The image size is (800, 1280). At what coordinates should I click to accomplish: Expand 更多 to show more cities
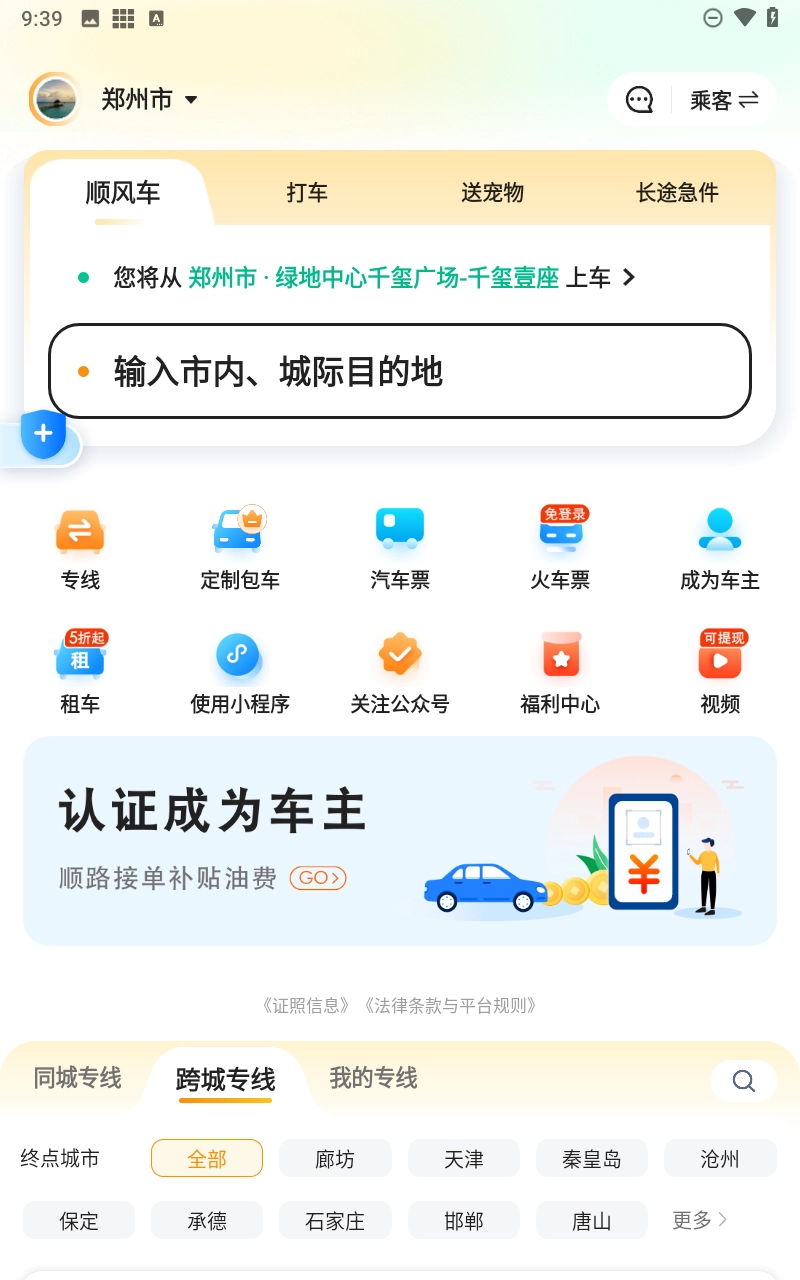pyautogui.click(x=700, y=1220)
